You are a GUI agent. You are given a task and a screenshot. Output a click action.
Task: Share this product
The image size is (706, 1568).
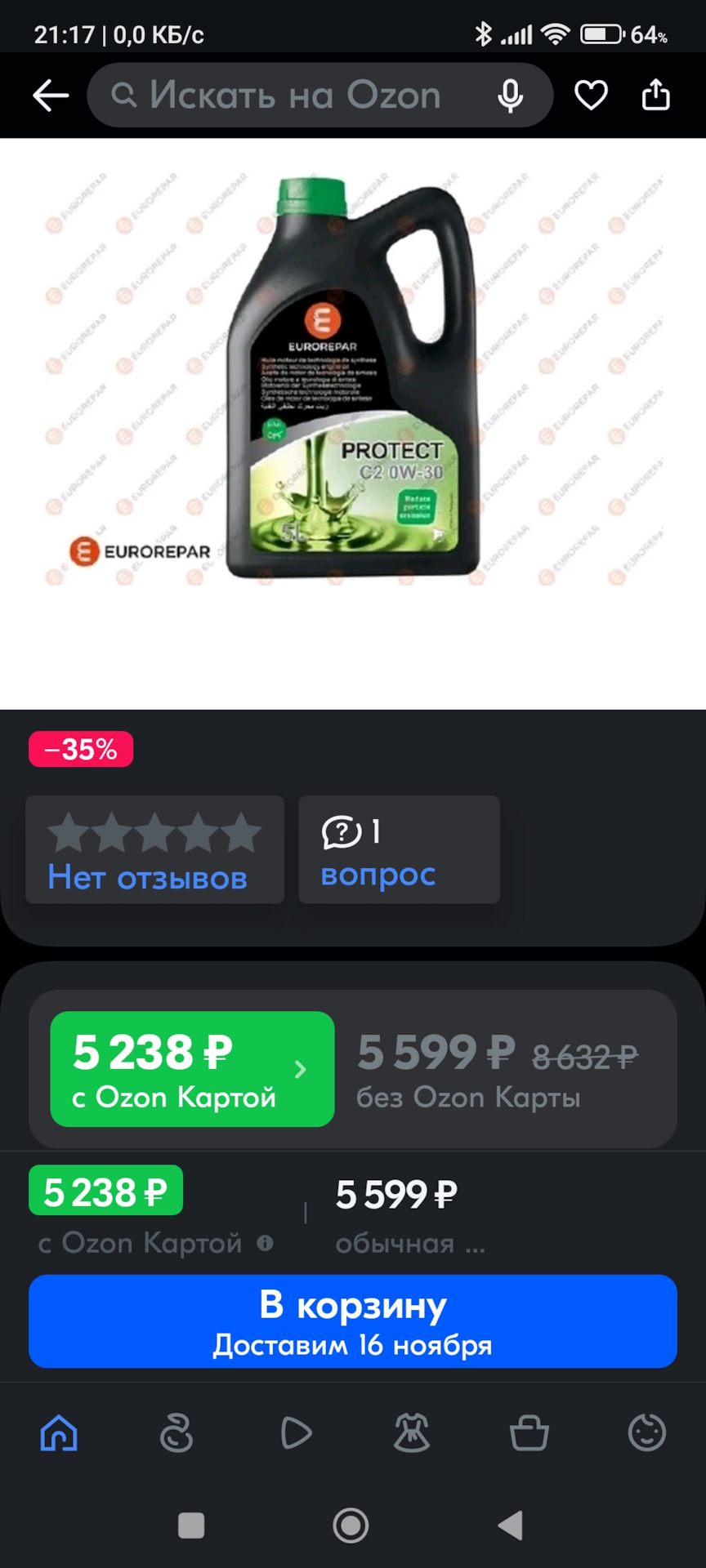tap(655, 96)
